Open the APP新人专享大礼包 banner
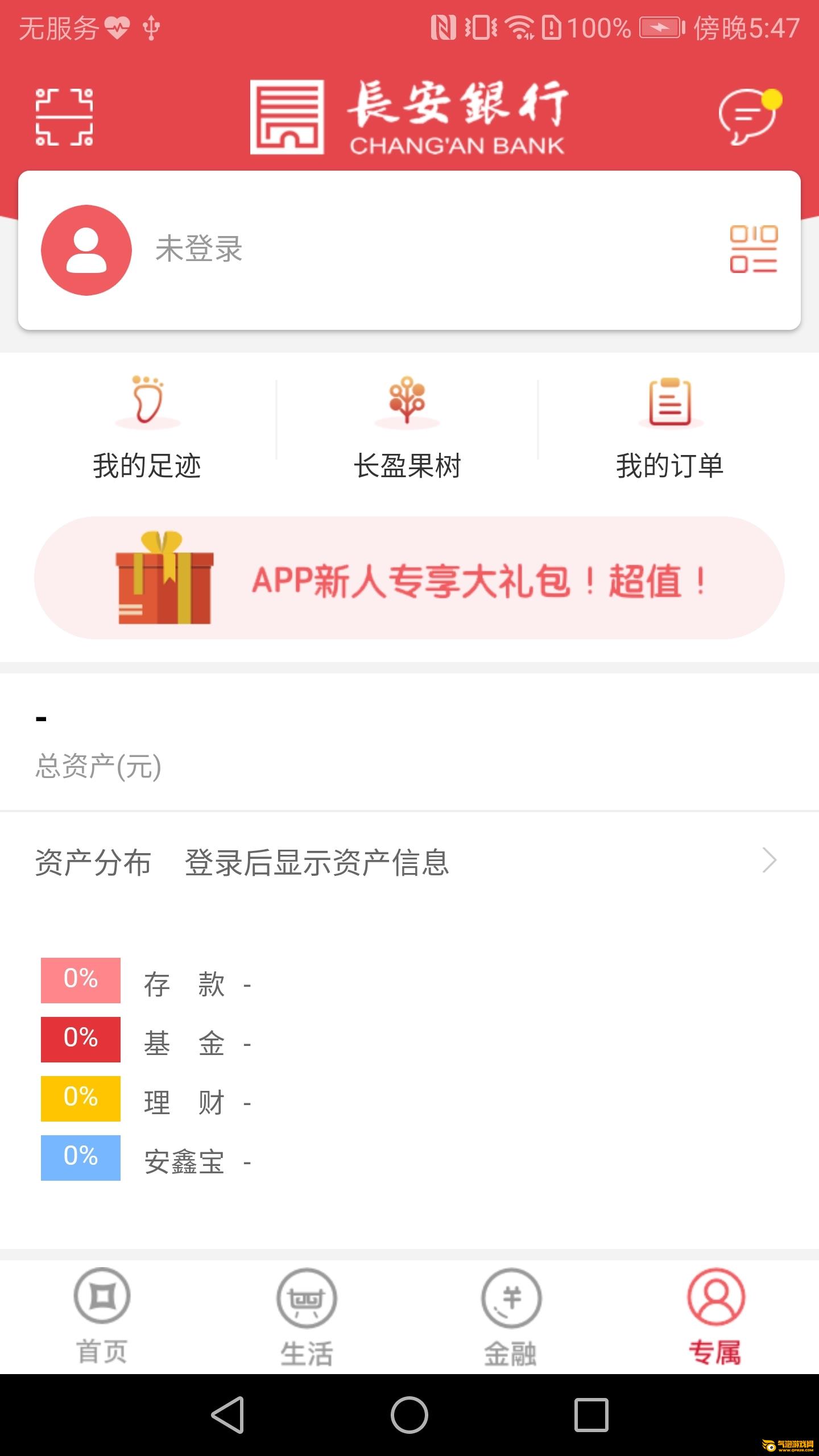 point(409,578)
